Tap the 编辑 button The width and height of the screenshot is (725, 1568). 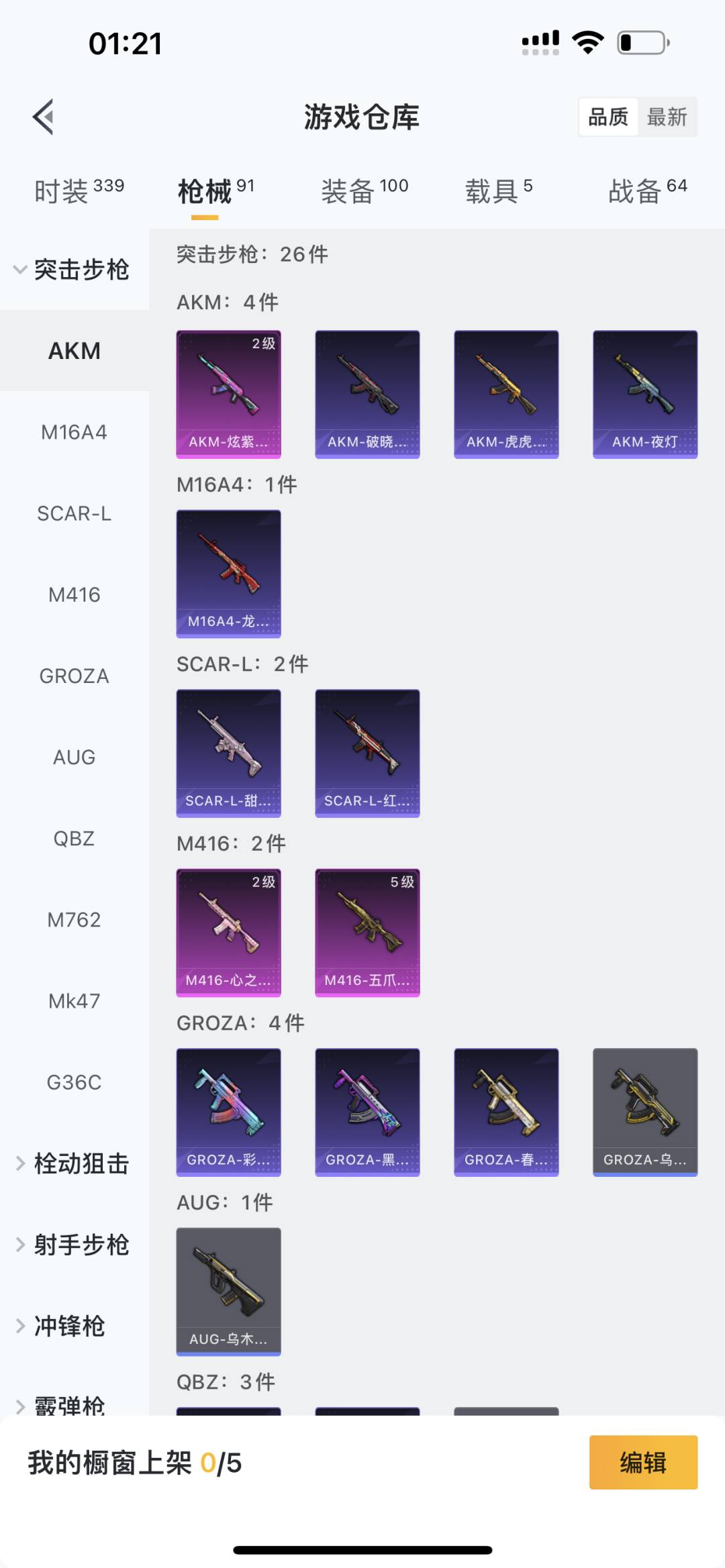(642, 1463)
